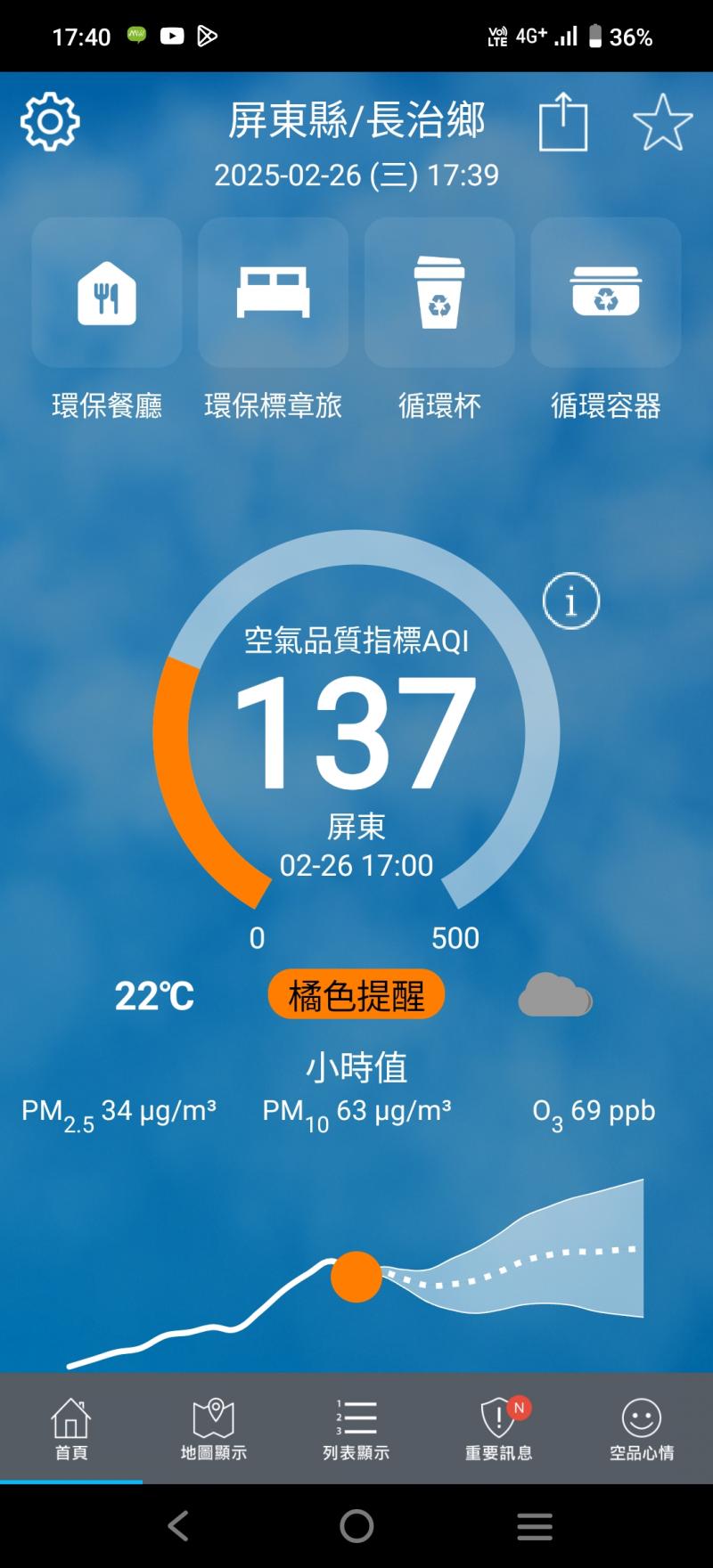
Task: Open the 環保餐廳 tile
Action: coord(107,293)
